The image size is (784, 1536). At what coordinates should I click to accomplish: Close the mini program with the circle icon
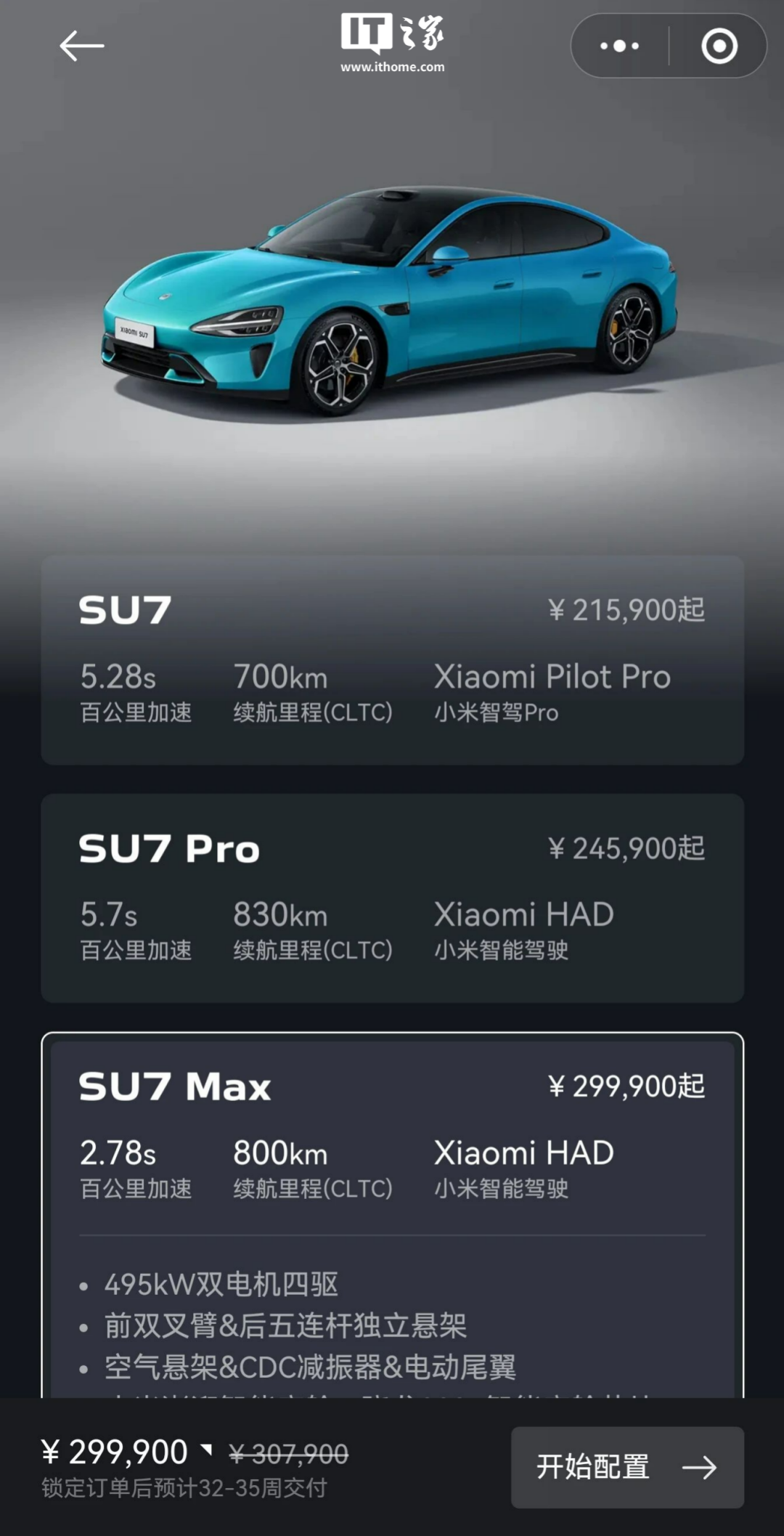pos(719,46)
